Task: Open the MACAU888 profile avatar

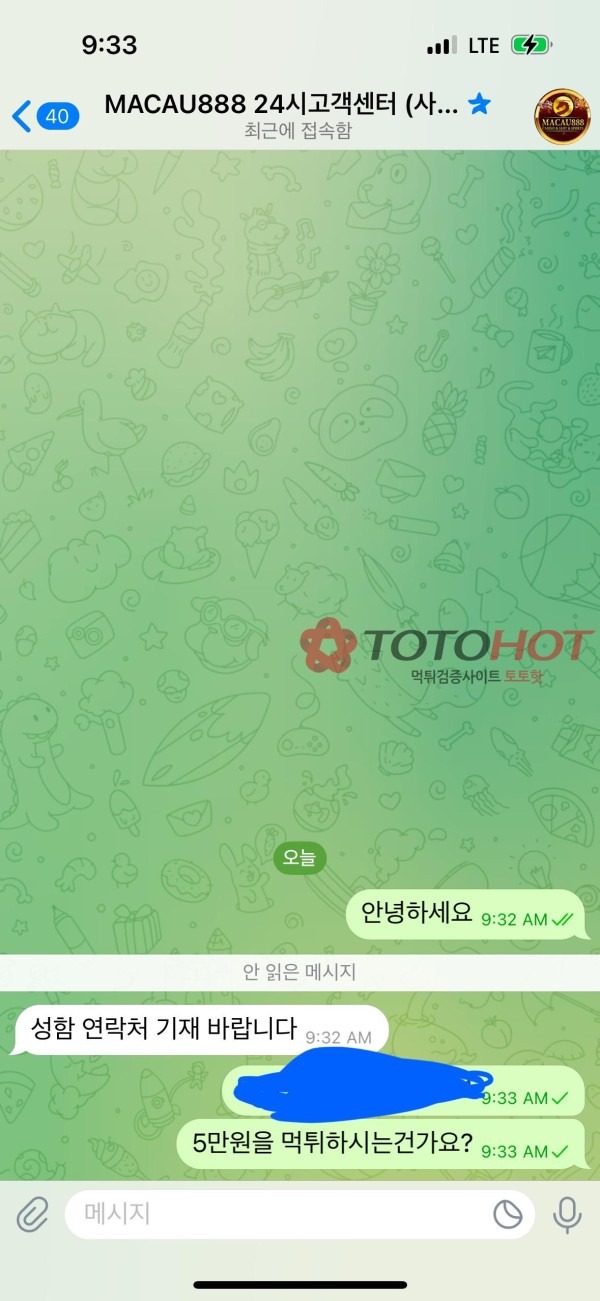Action: [561, 116]
